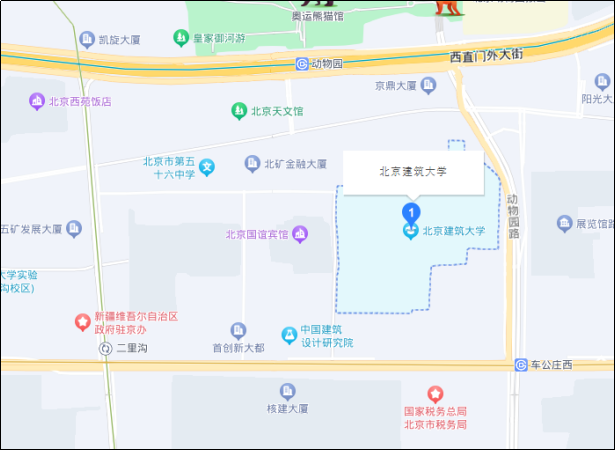Select the 皇家御河游 marker
The height and width of the screenshot is (450, 615).
click(x=181, y=38)
